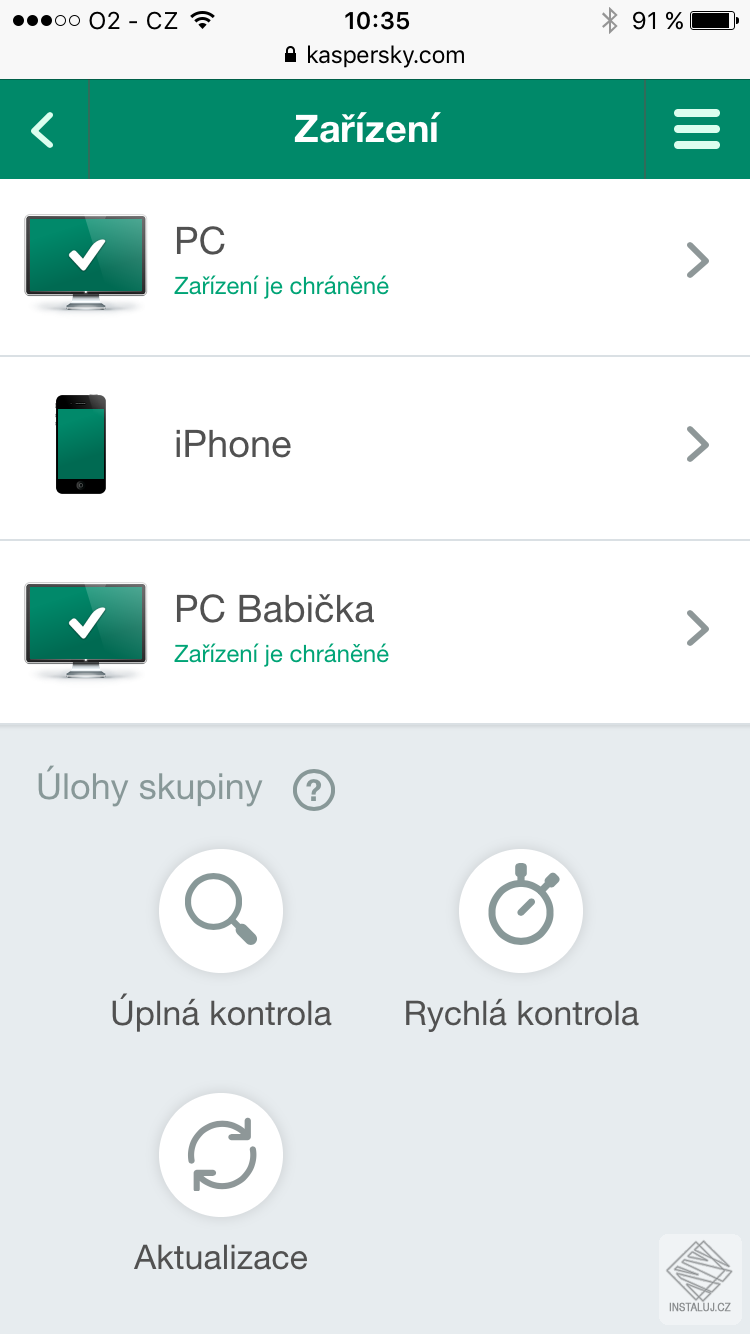Expand details for the PC device
Viewport: 750px width, 1334px height.
698,261
